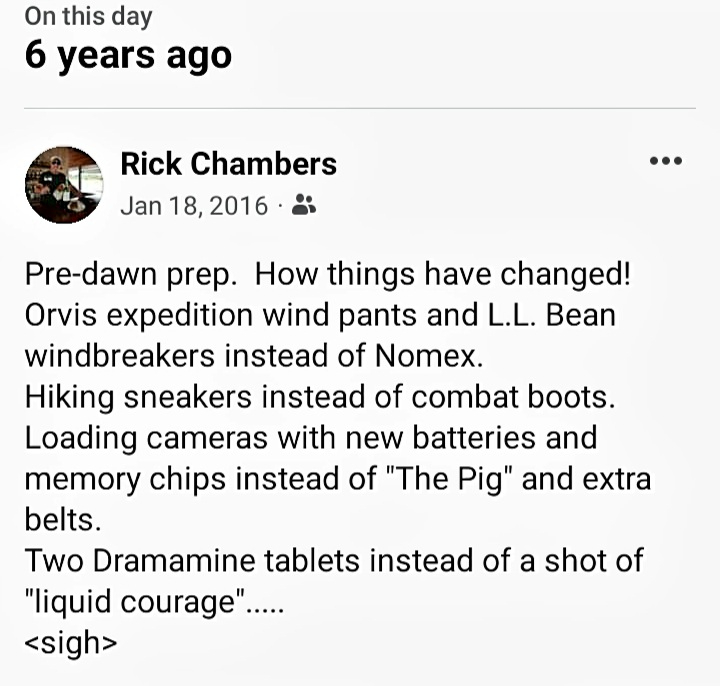Open the post's three-dot options menu
Screen dimensions: 720x686
[665, 161]
